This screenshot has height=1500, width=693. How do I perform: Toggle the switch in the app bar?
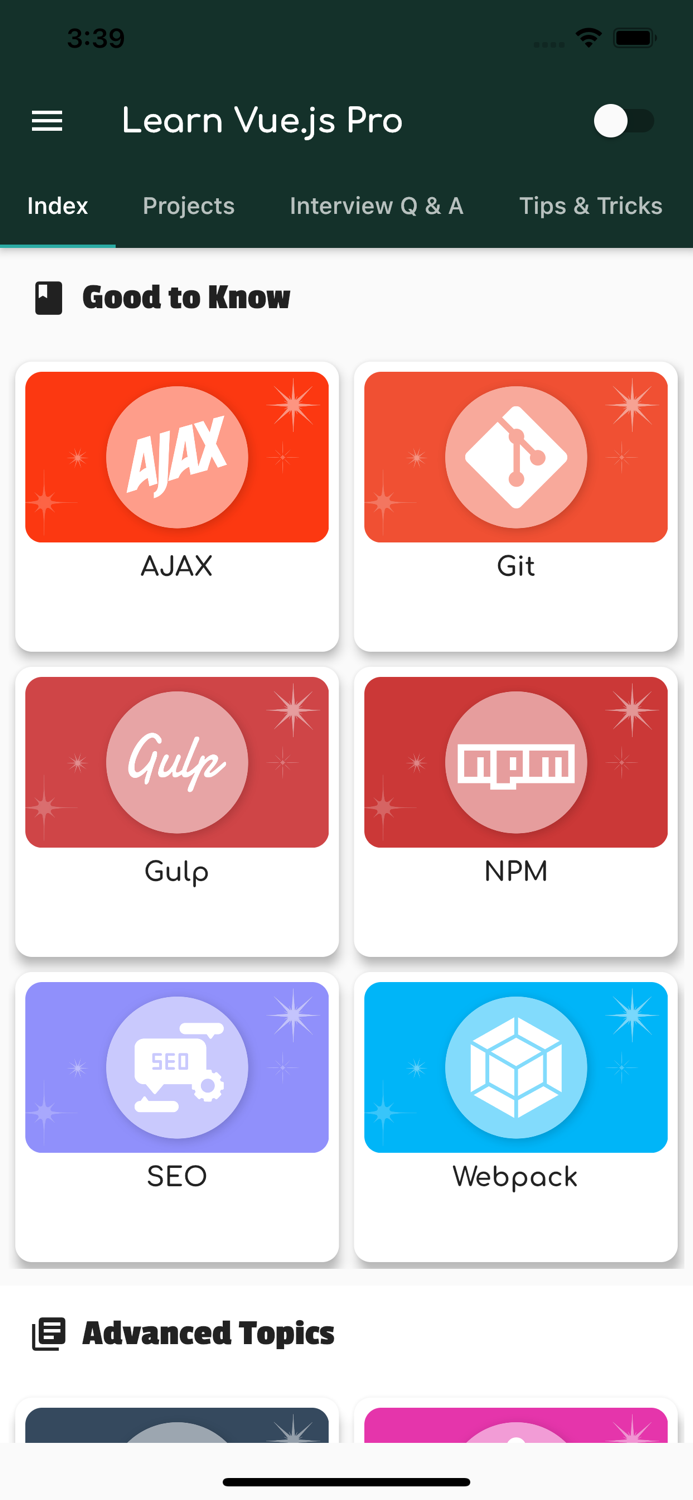pos(624,121)
